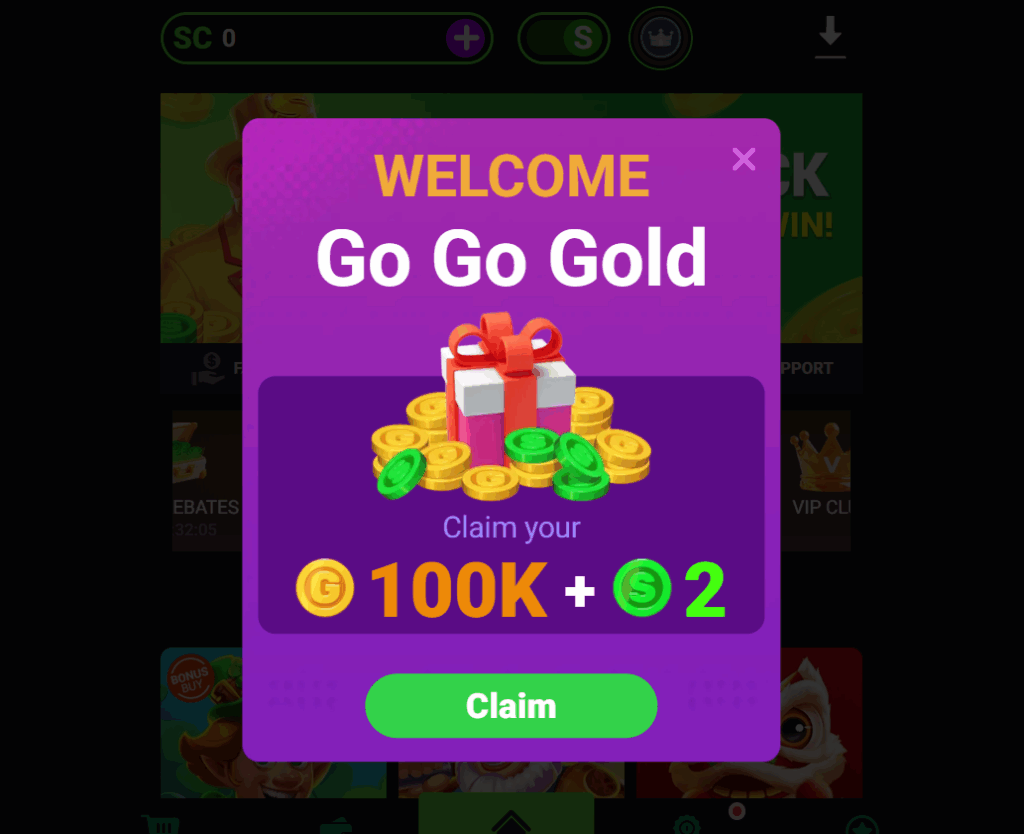Open the VIP crown icon
The height and width of the screenshot is (834, 1024).
coord(660,39)
